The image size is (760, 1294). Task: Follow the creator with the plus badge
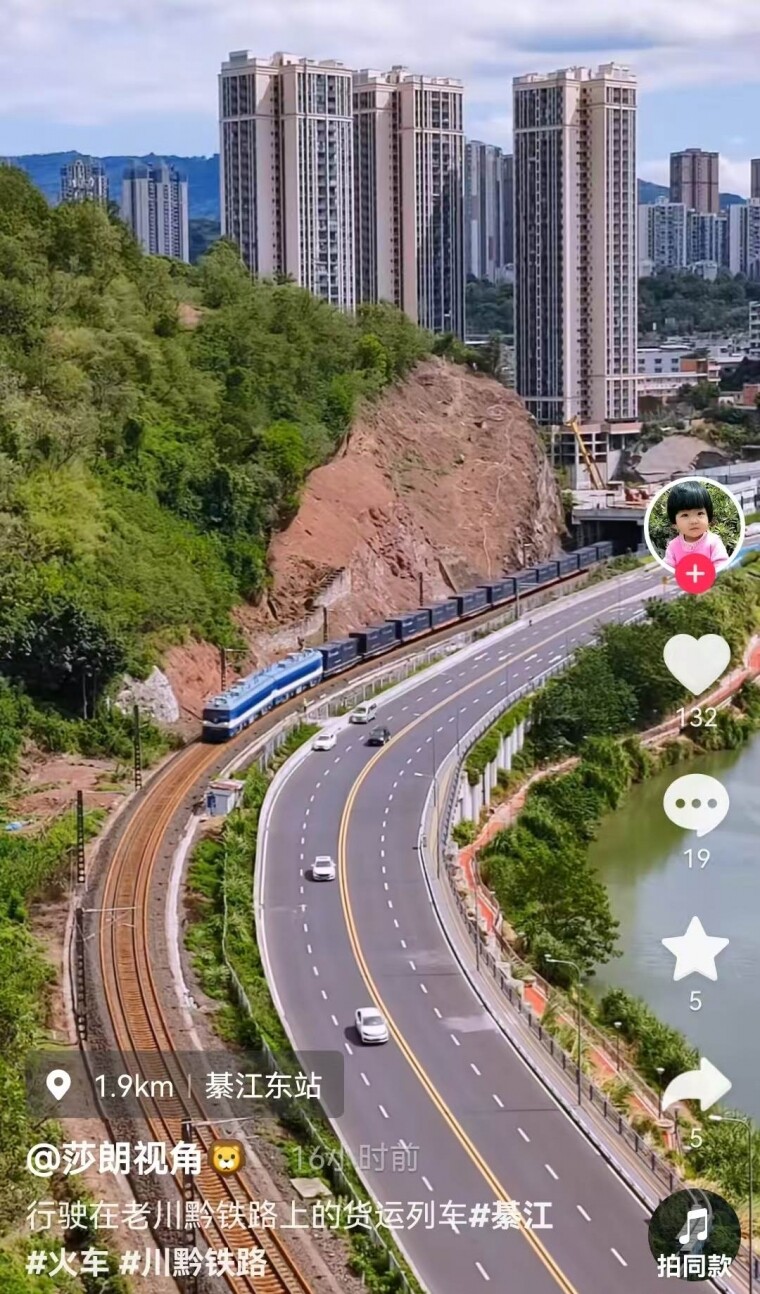point(695,574)
